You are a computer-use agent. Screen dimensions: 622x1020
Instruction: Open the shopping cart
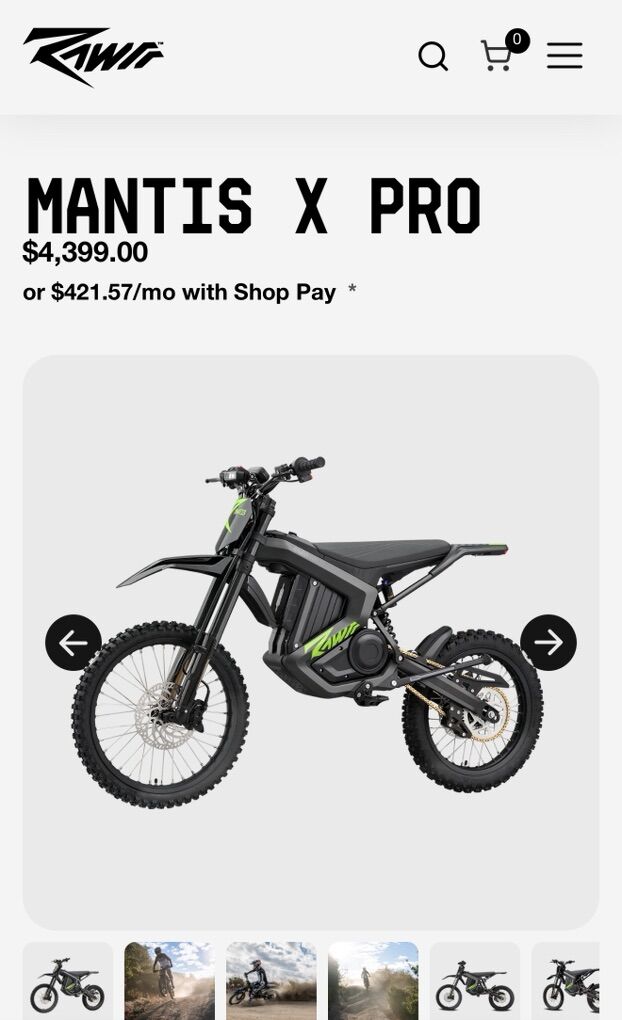497,55
